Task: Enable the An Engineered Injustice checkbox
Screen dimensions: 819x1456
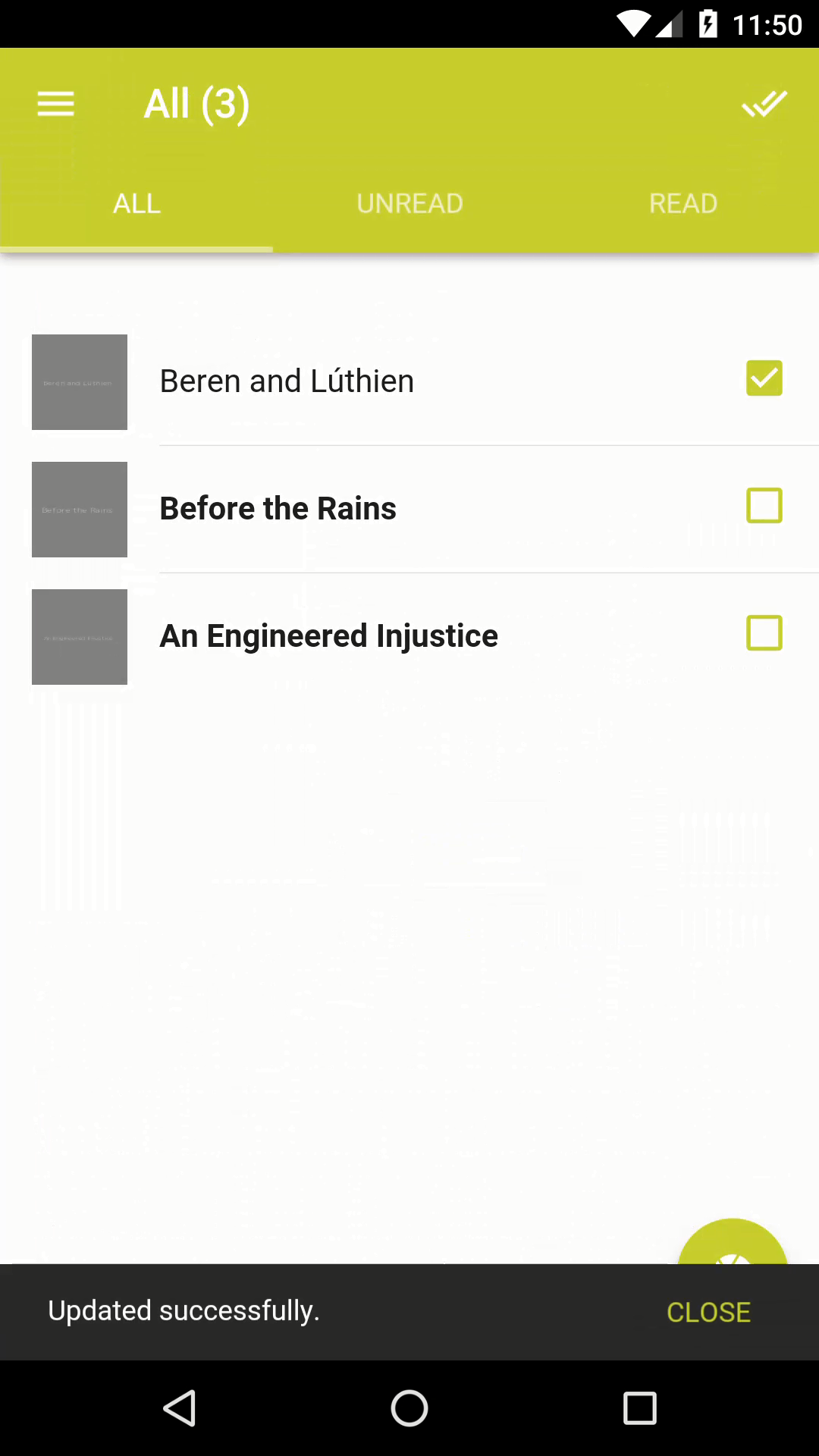Action: pyautogui.click(x=764, y=633)
